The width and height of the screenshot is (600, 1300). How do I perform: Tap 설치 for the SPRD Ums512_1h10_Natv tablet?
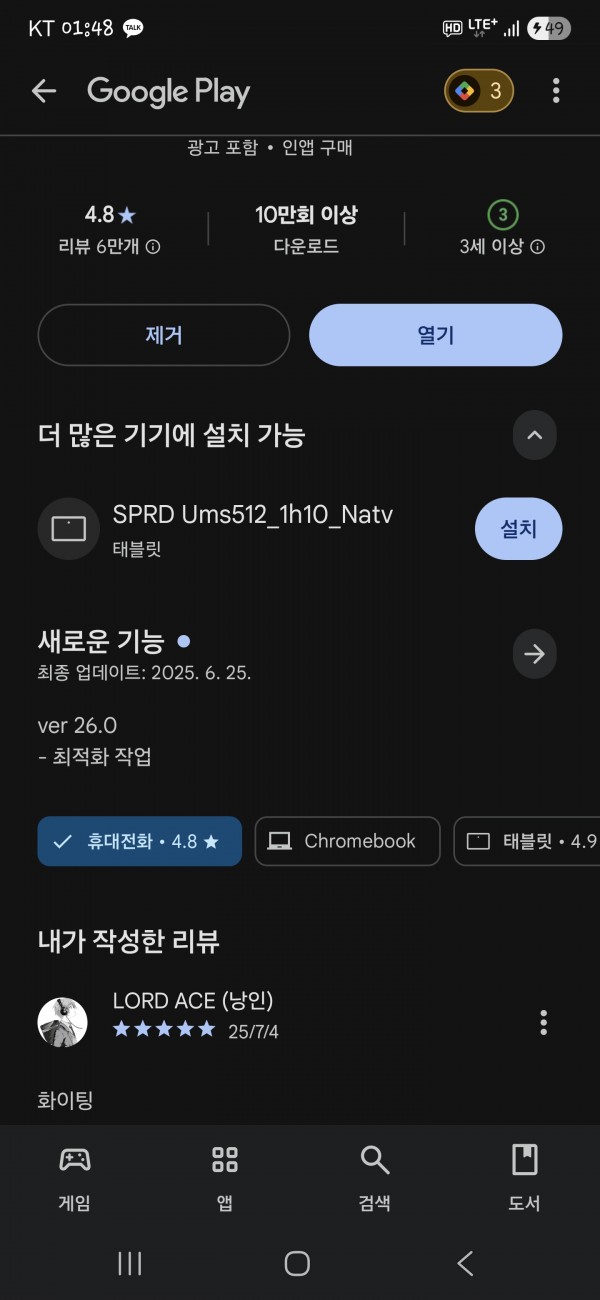[x=518, y=528]
